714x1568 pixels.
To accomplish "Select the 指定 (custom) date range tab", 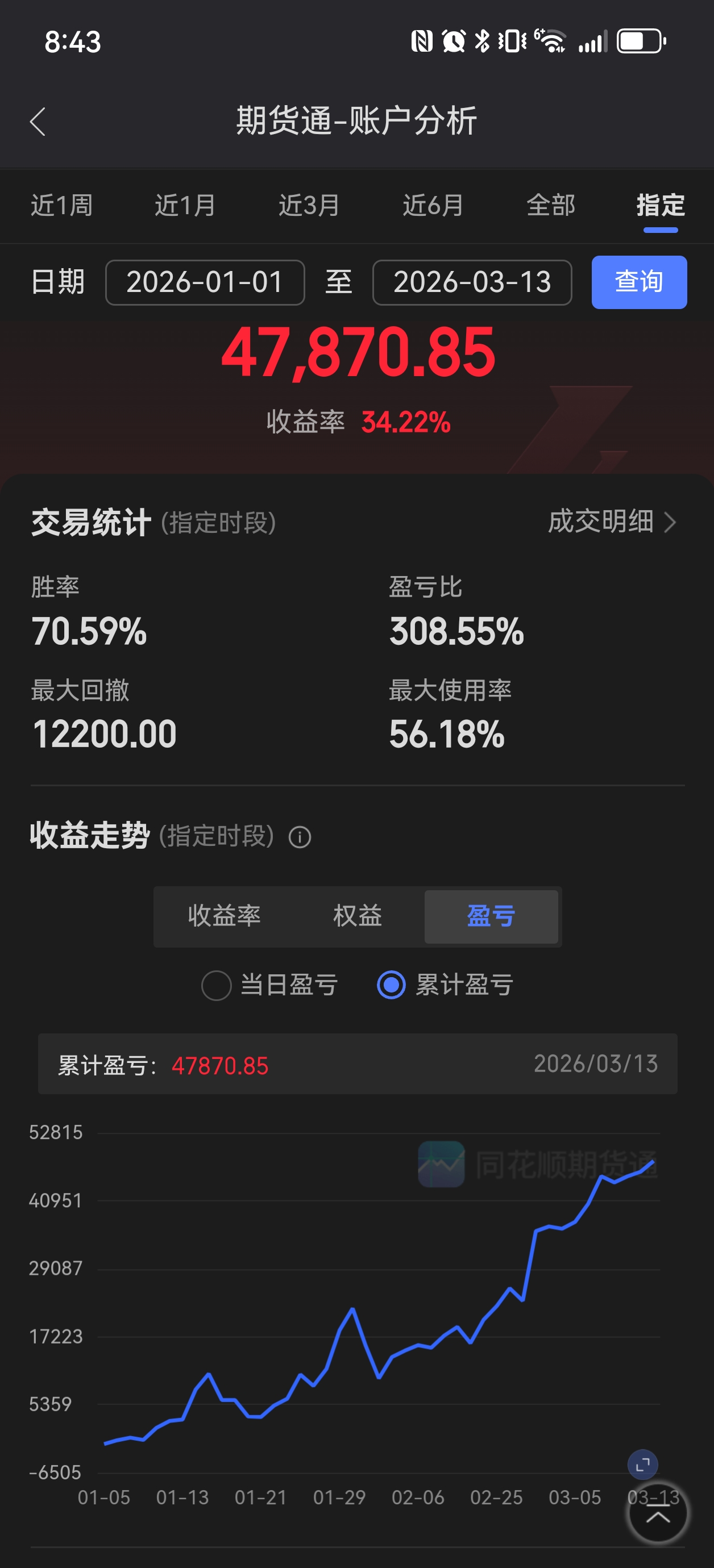I will click(661, 206).
